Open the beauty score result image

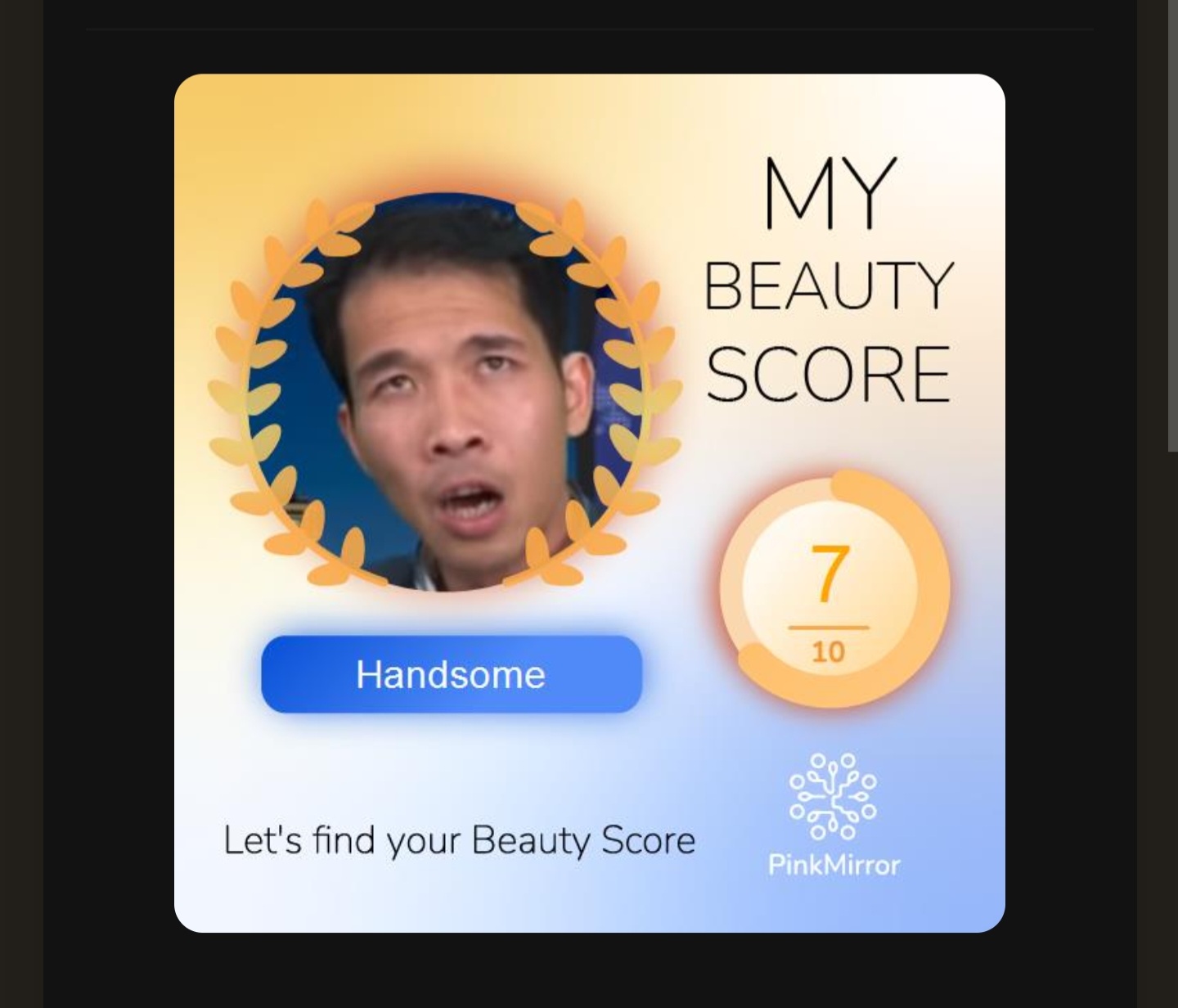tap(589, 502)
